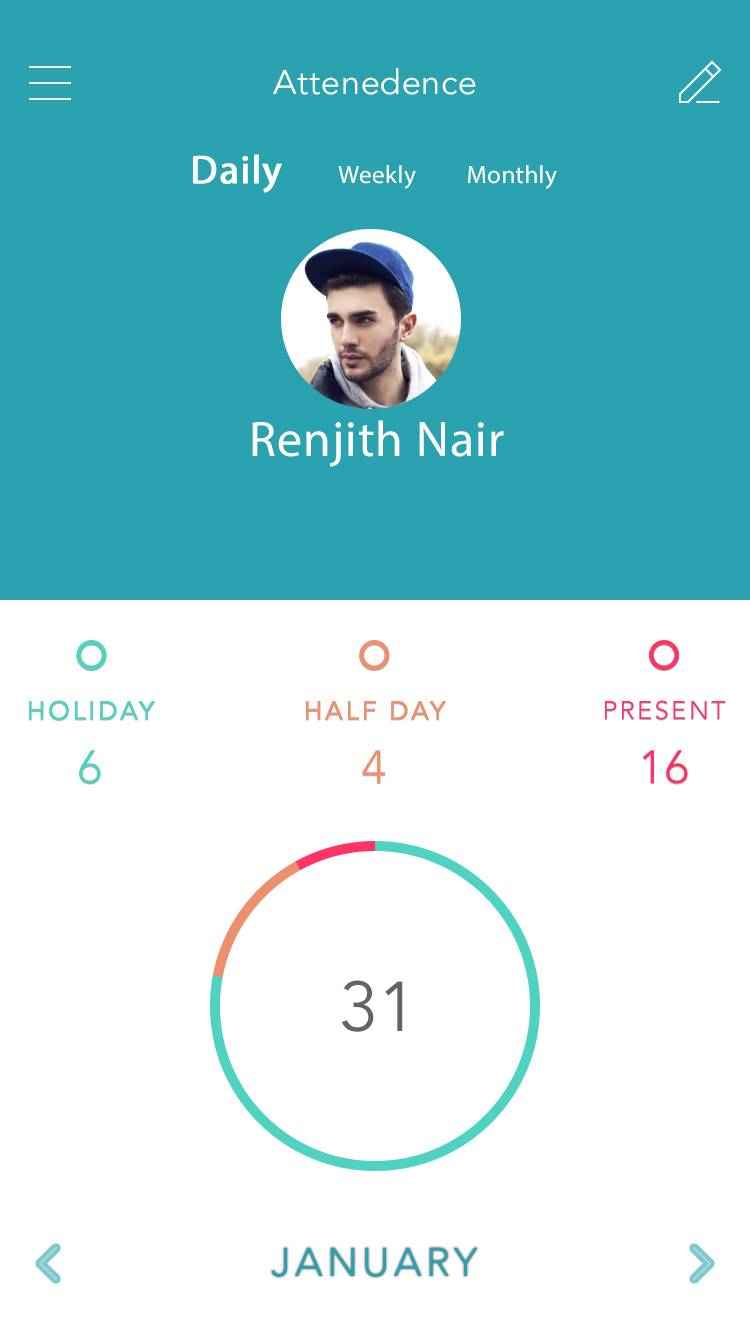
Task: Go to the previous month
Action: tap(48, 1263)
